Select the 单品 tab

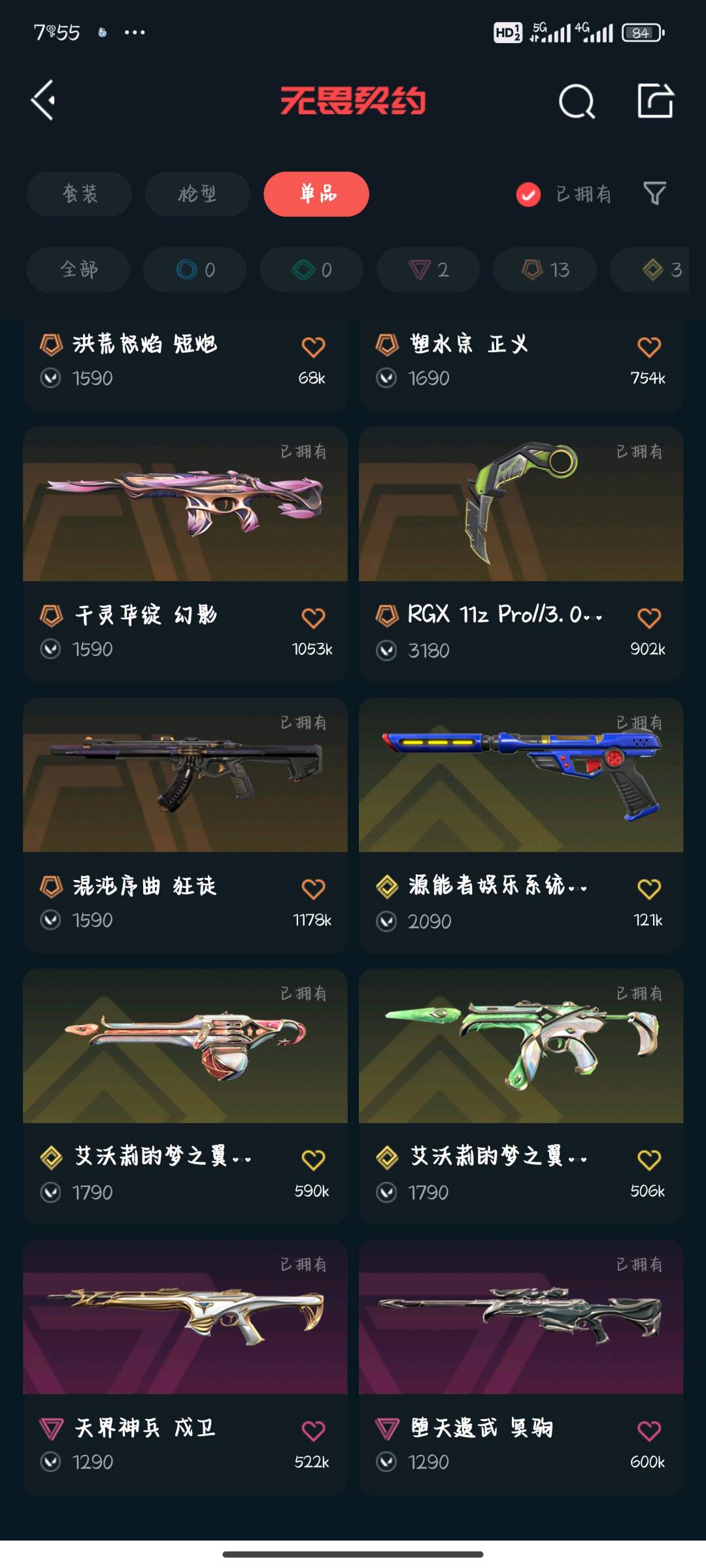pyautogui.click(x=316, y=194)
